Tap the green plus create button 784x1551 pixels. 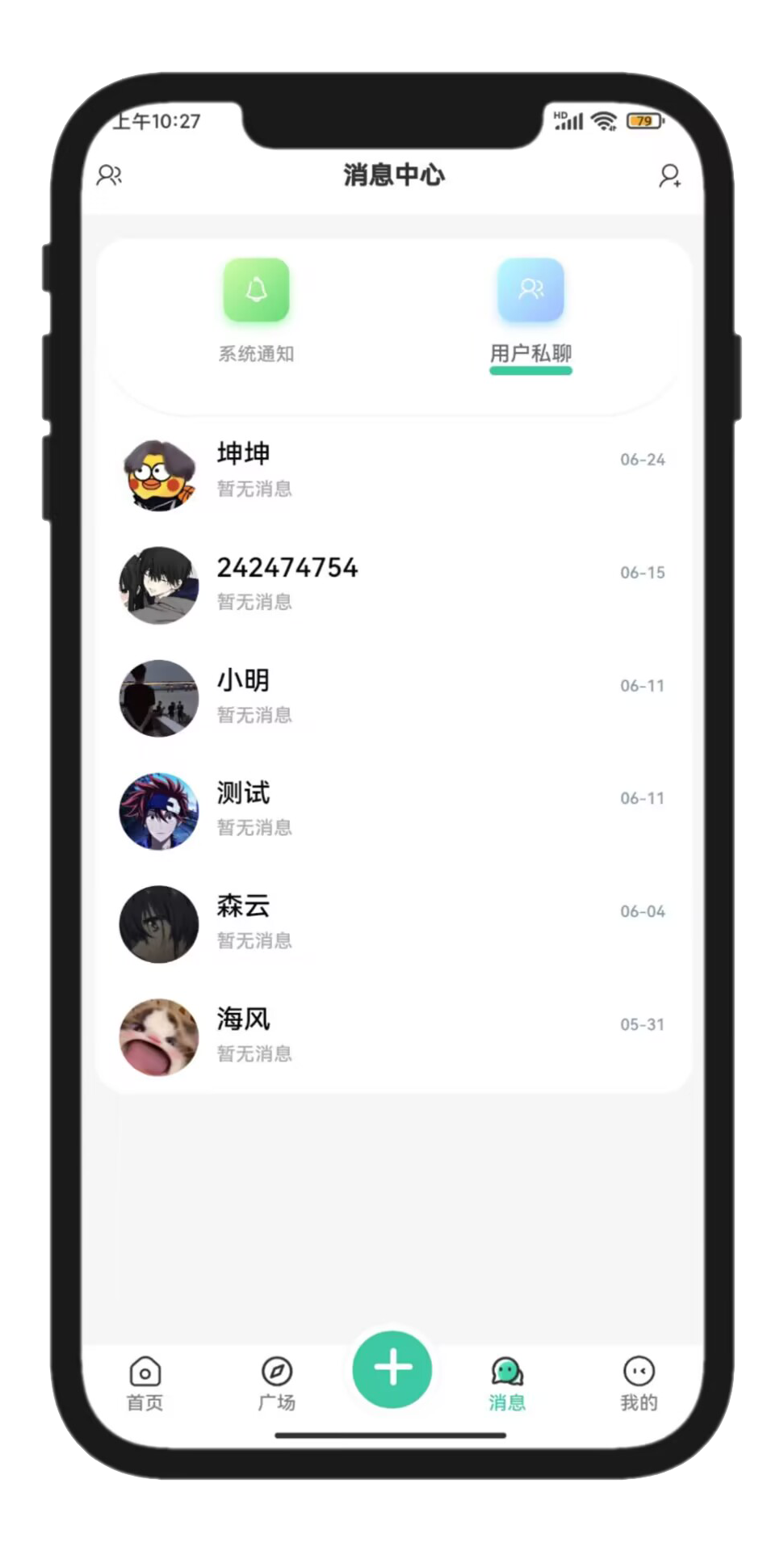point(392,1369)
